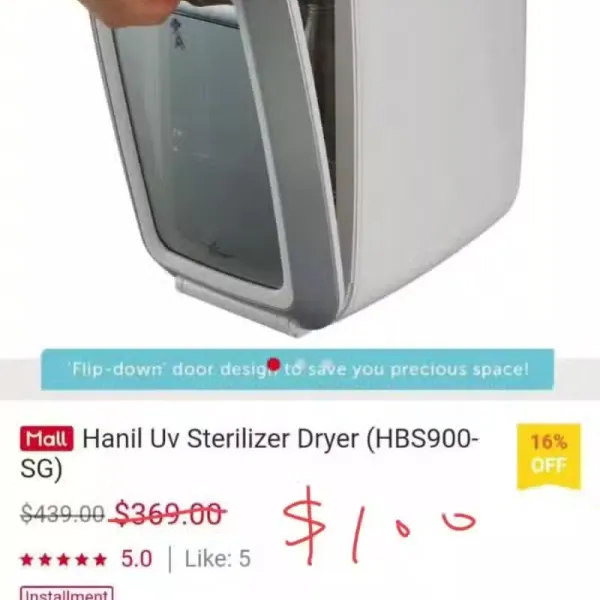The image size is (600, 600).
Task: Tap the image carousel page indicator dots
Action: [300, 366]
